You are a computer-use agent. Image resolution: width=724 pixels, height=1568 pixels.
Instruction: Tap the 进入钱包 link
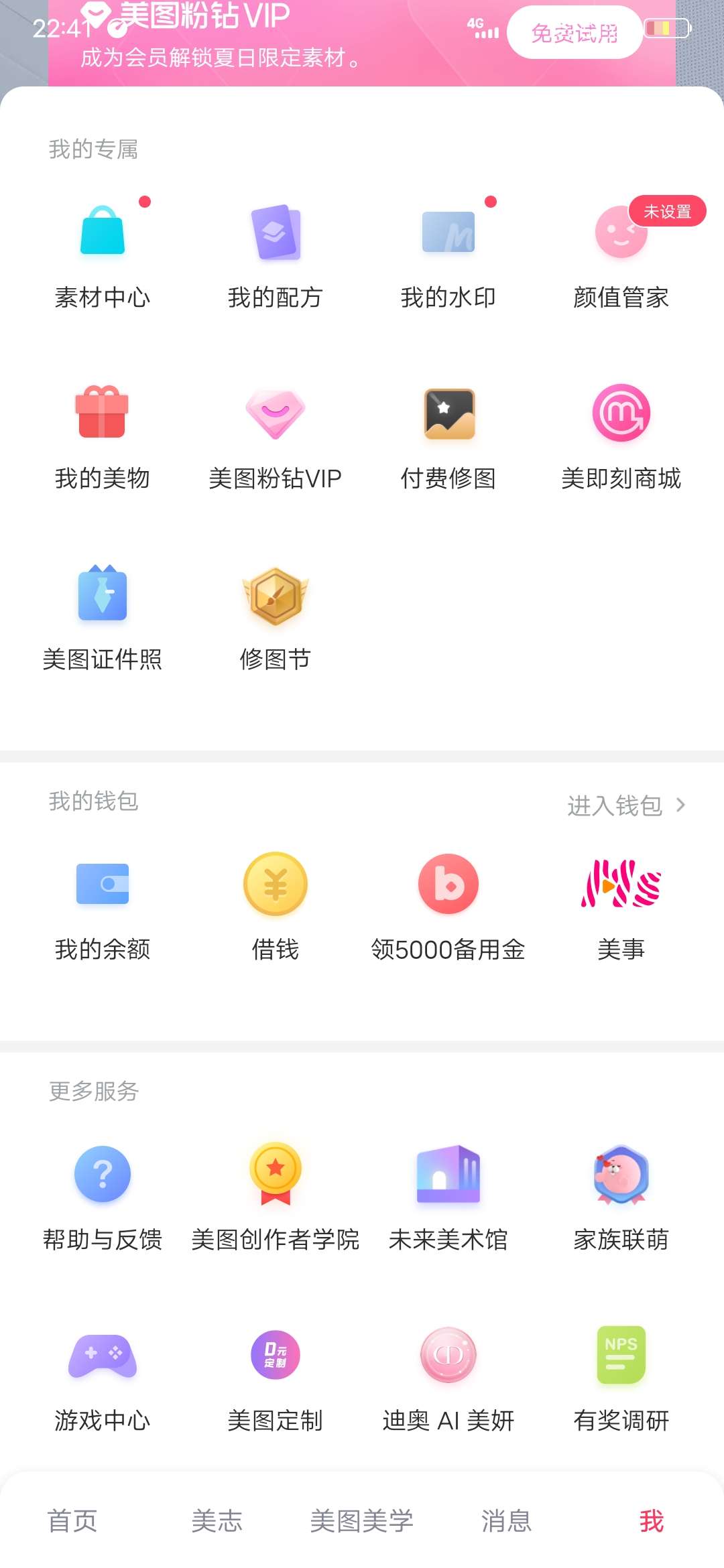[x=625, y=805]
